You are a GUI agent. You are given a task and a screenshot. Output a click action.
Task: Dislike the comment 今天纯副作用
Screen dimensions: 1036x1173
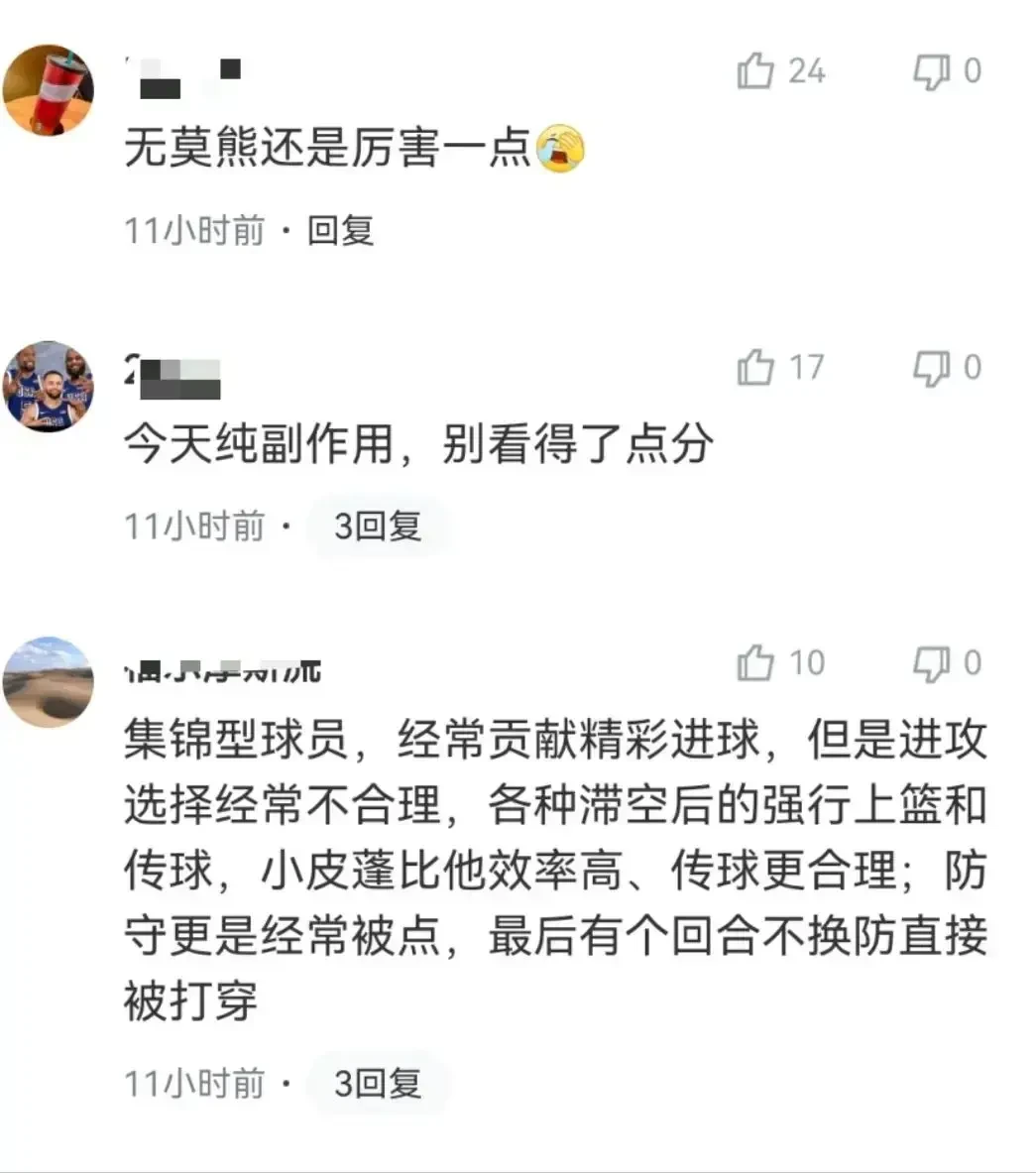click(931, 368)
